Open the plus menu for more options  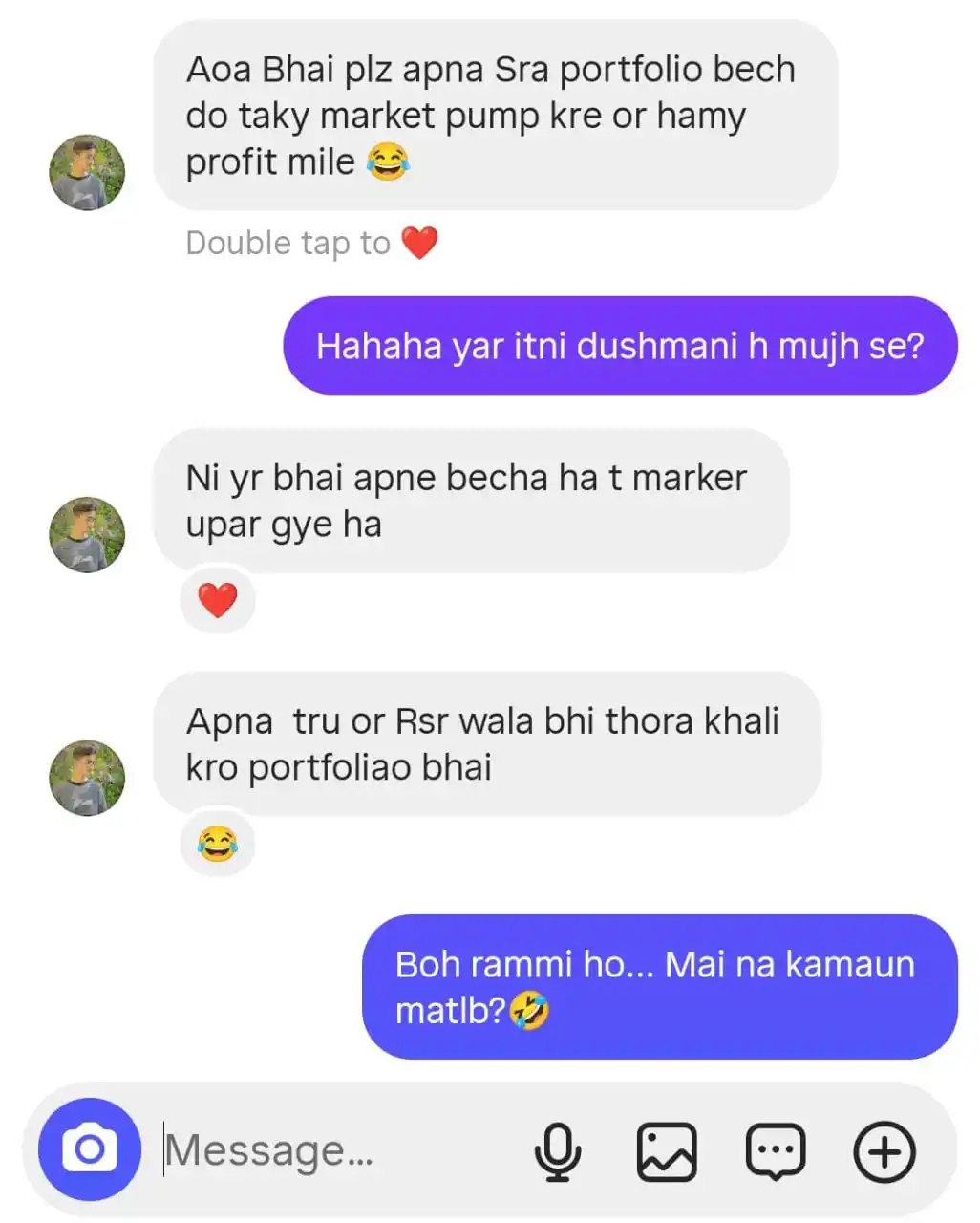(884, 1151)
